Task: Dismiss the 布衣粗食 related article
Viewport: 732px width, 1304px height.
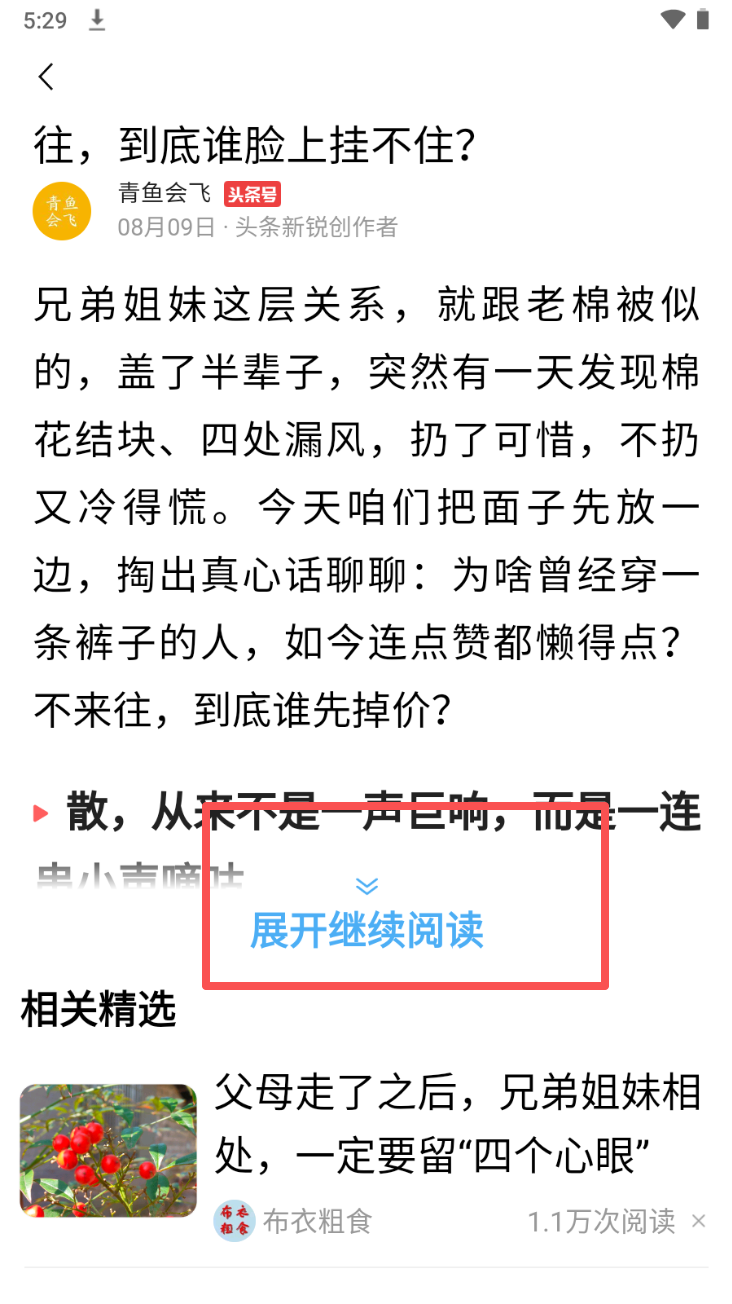Action: point(699,1221)
